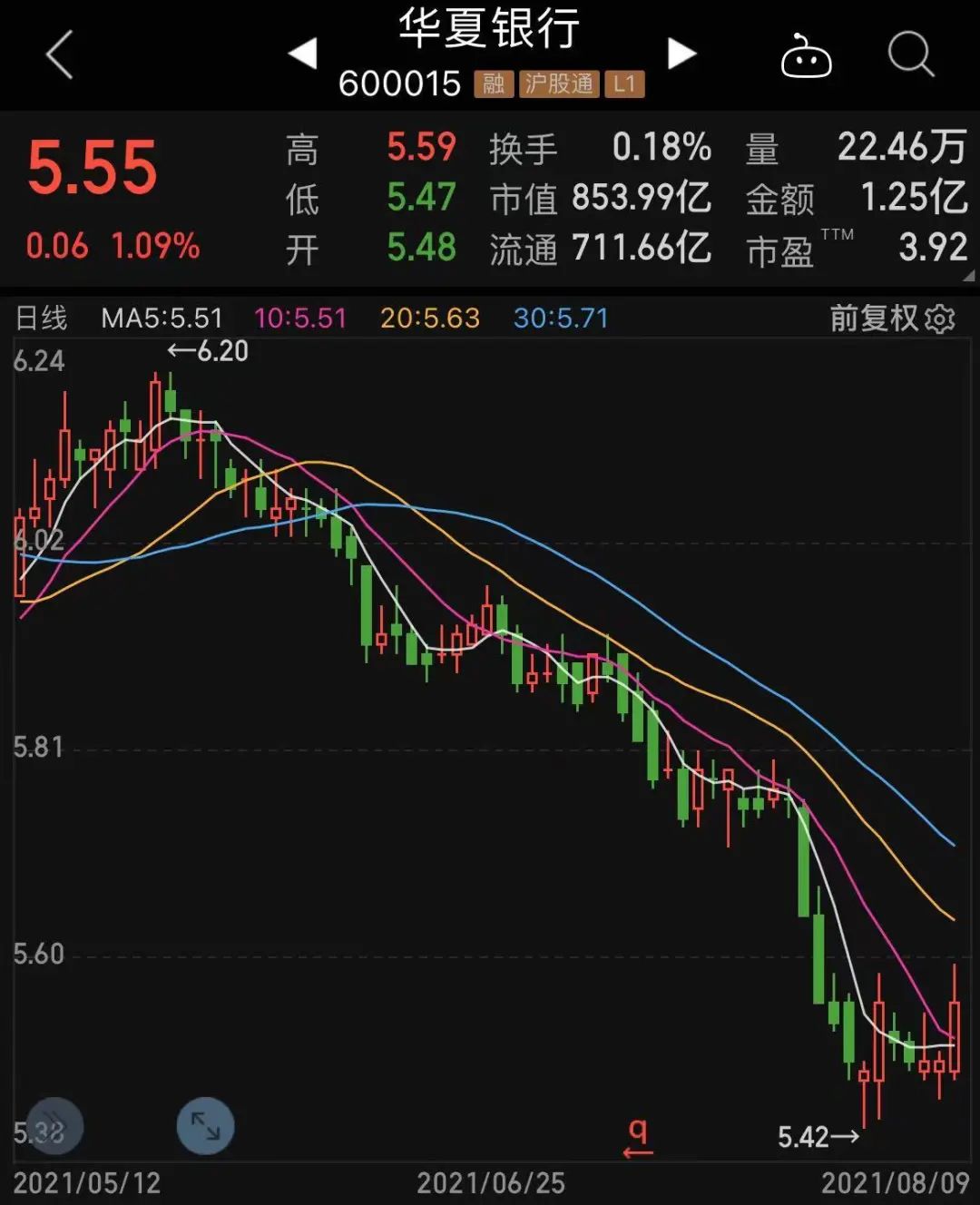Viewport: 980px width, 1205px height.
Task: Expand the chart to full screen
Action: 205,1126
